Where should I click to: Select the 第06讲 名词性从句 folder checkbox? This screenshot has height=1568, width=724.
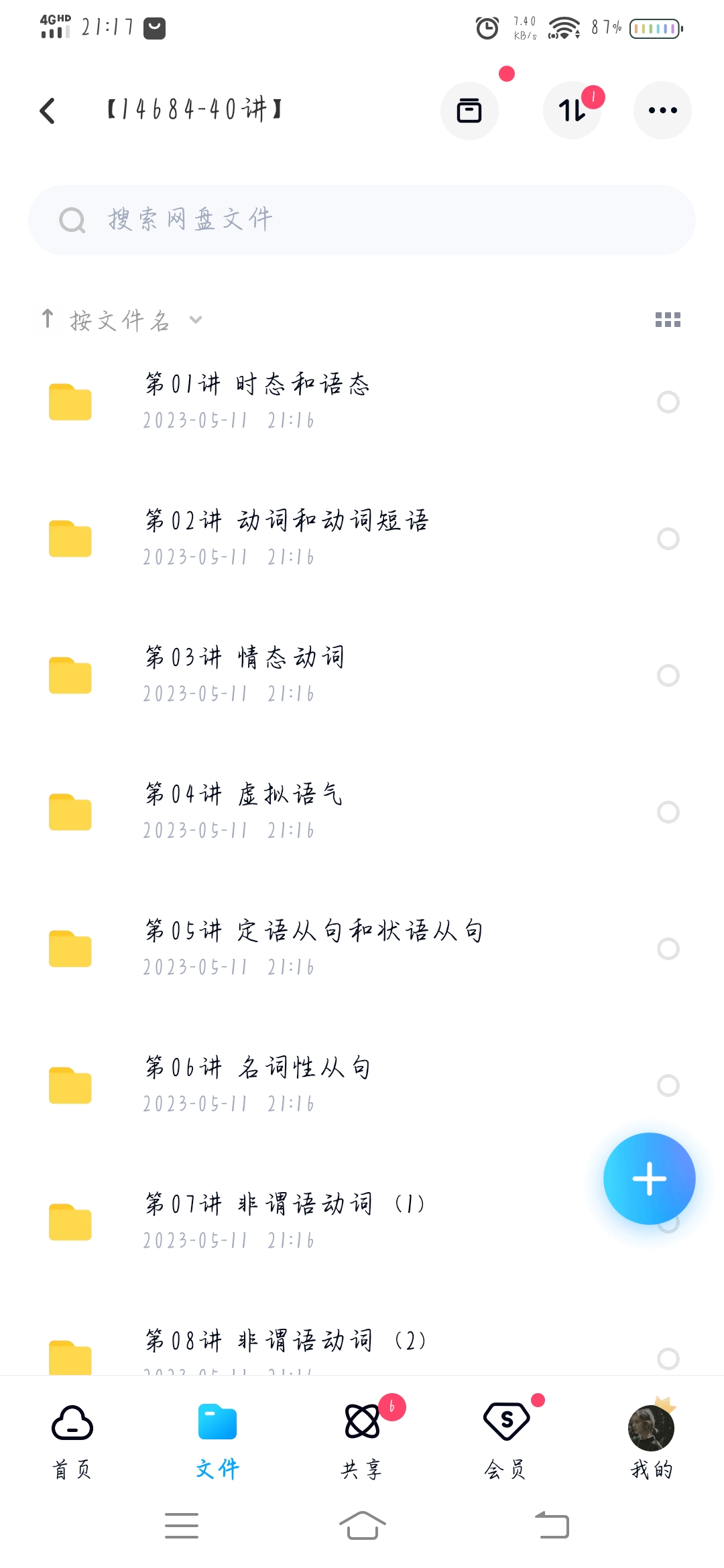click(668, 1086)
